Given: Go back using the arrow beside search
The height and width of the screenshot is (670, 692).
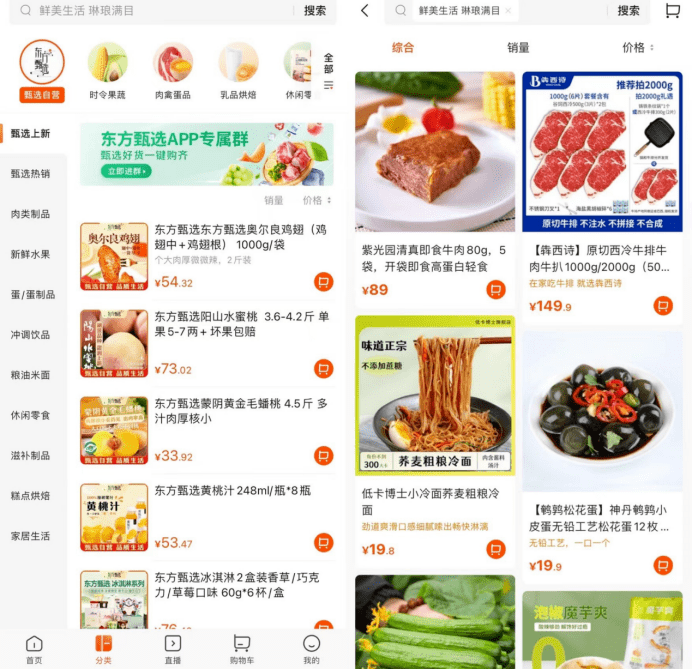Looking at the screenshot, I should point(365,11).
